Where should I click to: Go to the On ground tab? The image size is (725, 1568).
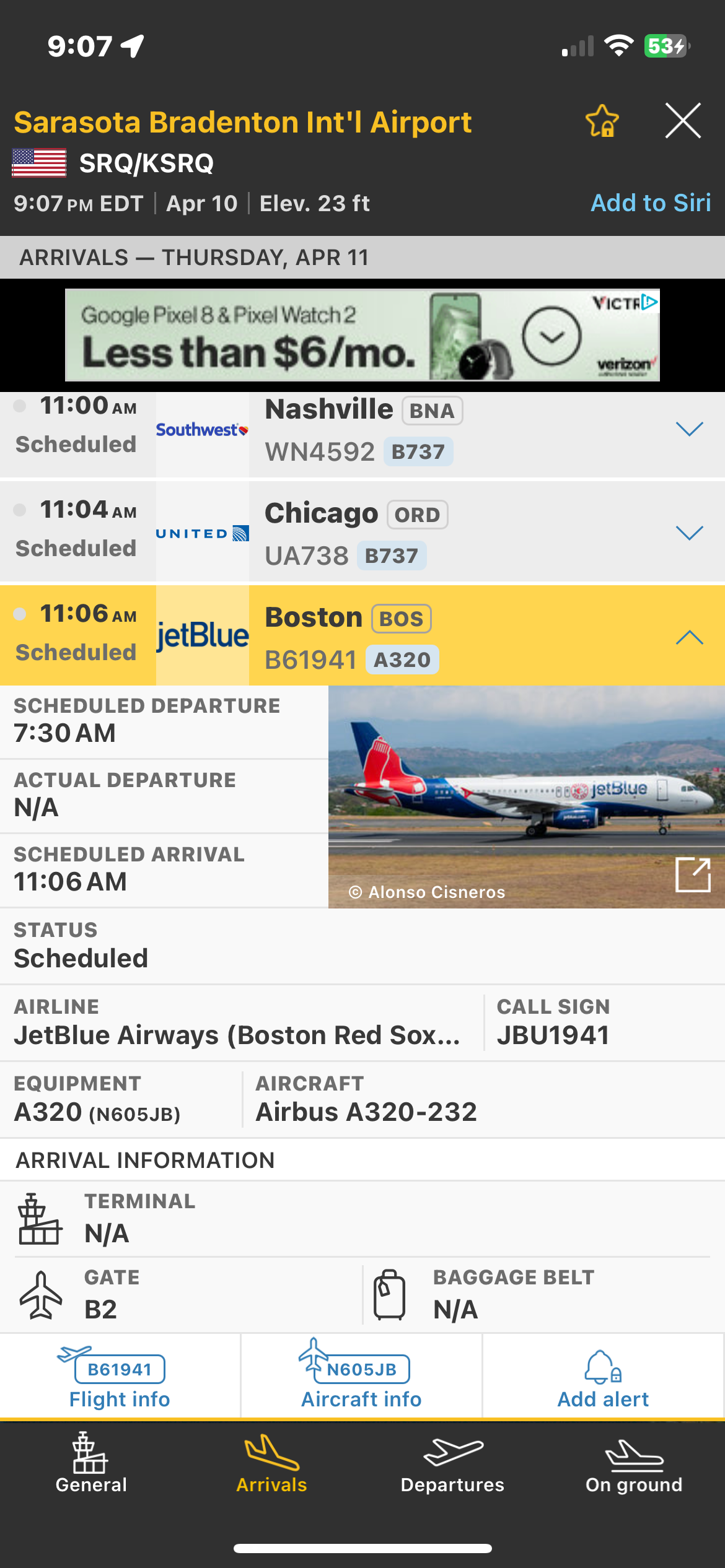[x=633, y=1464]
